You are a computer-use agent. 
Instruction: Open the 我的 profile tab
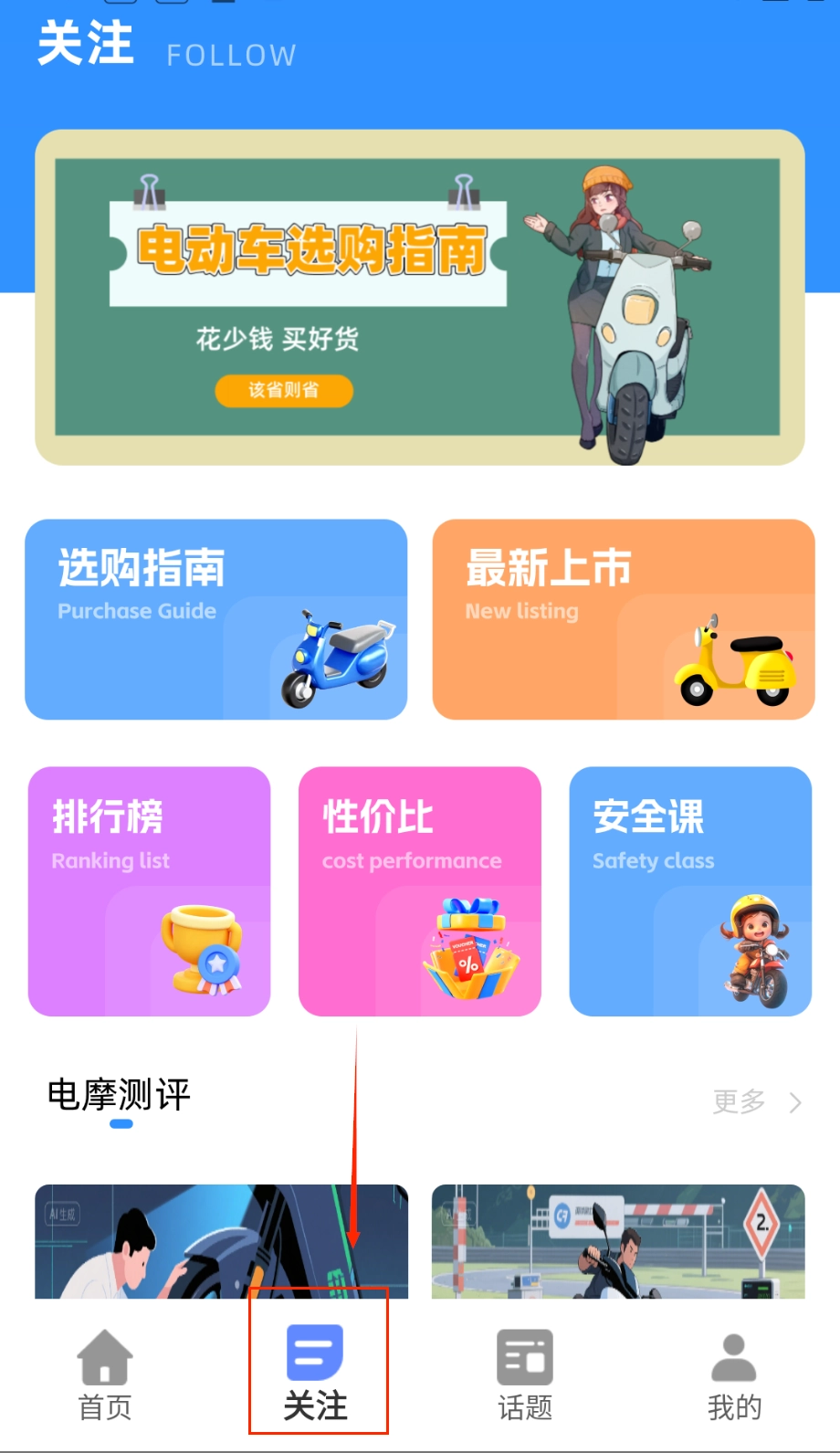[734, 1375]
